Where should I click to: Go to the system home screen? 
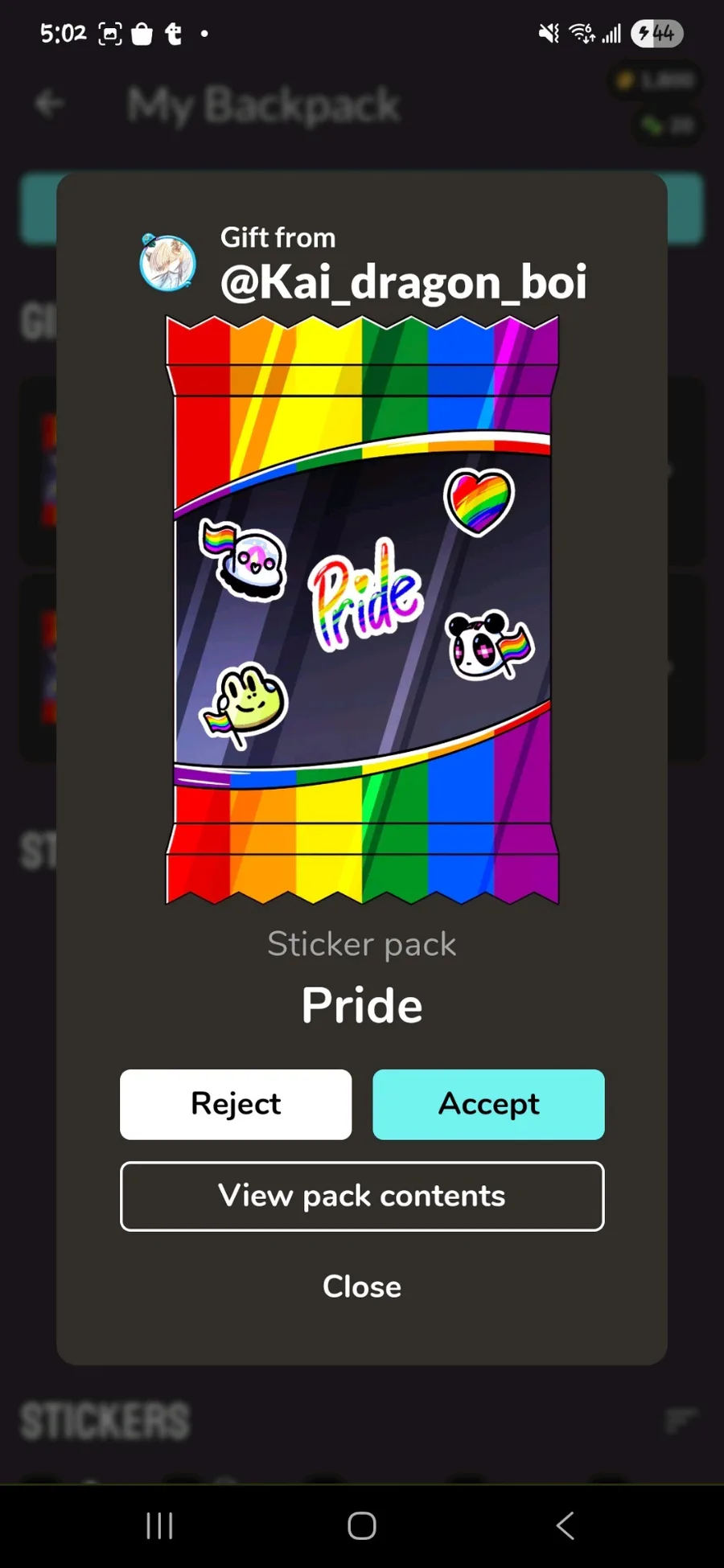pos(362,1525)
